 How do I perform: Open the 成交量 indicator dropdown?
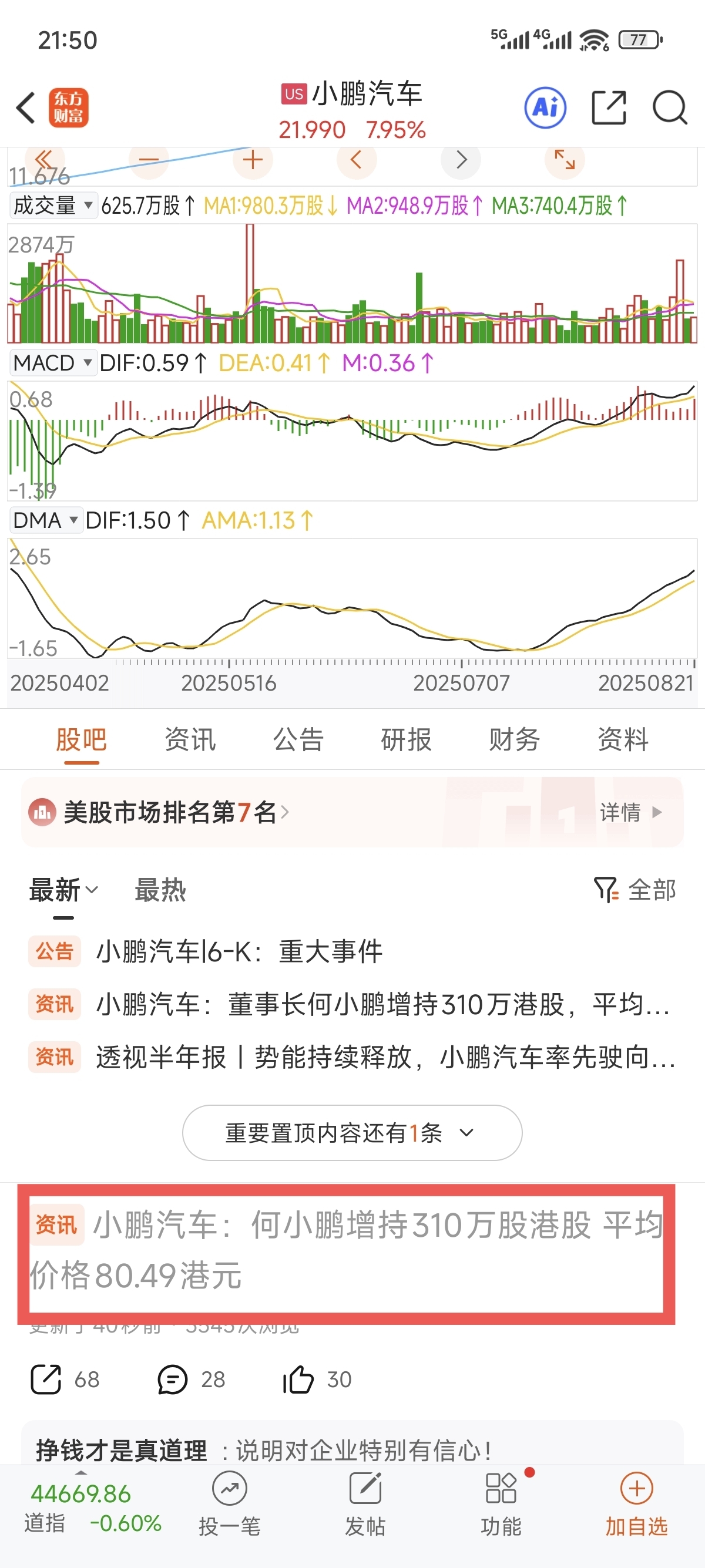tap(53, 206)
